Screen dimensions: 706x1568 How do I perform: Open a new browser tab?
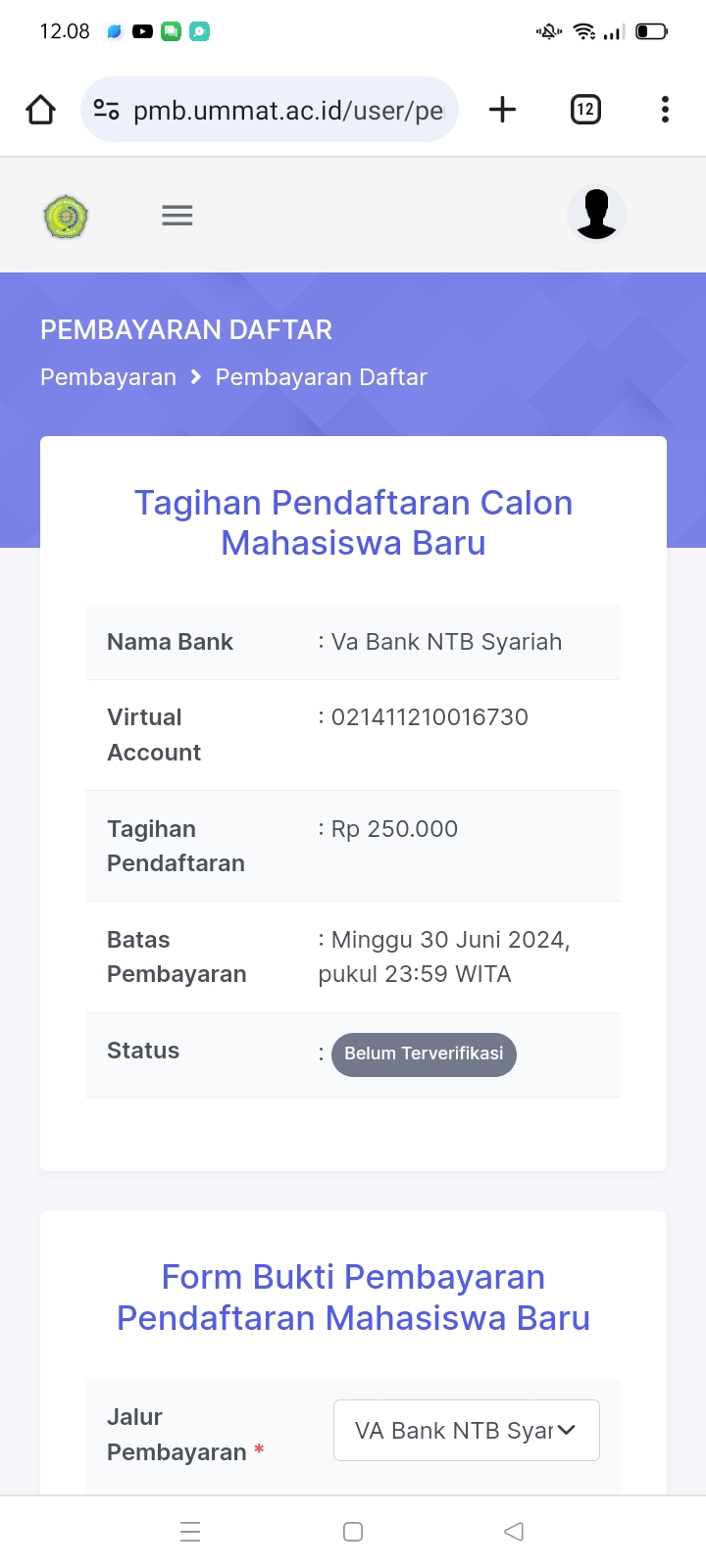point(502,110)
